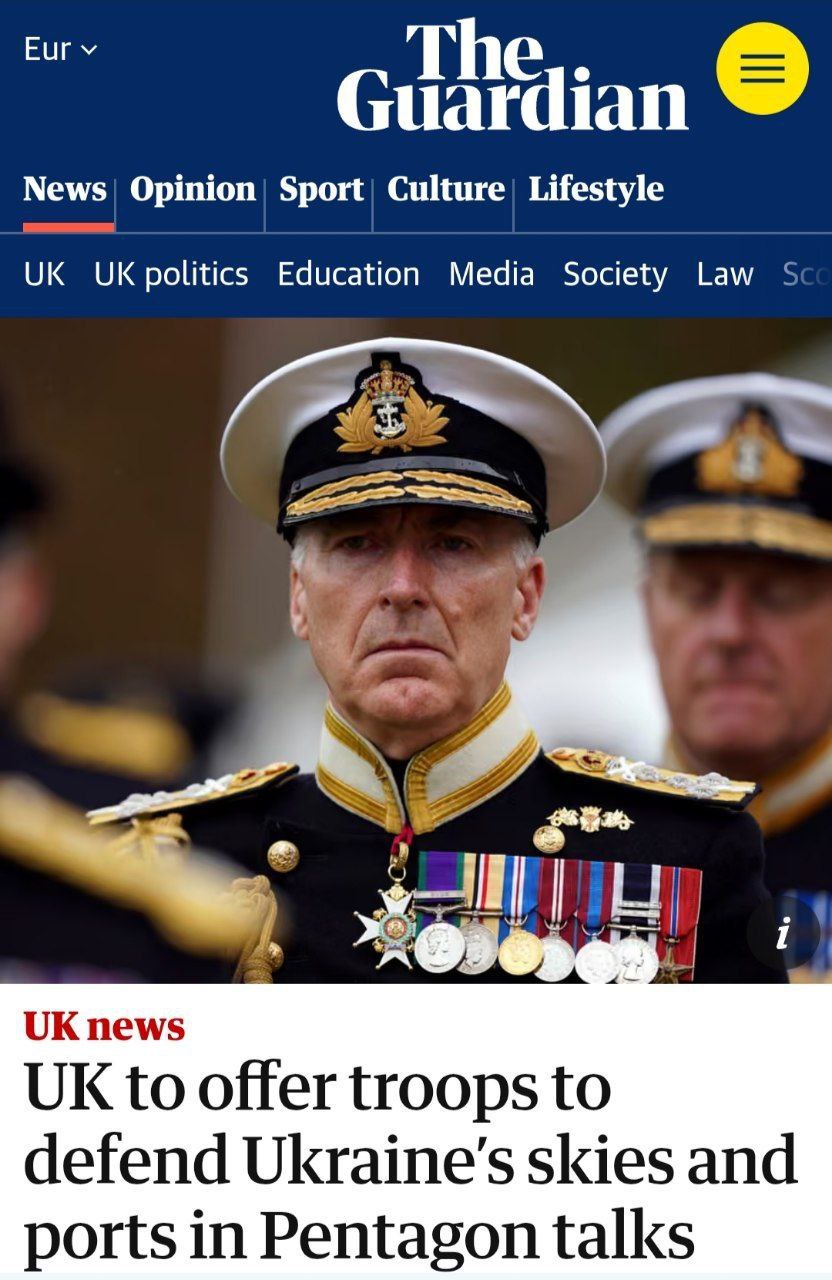
Task: Open the UK news section label
Action: [x=104, y=1027]
